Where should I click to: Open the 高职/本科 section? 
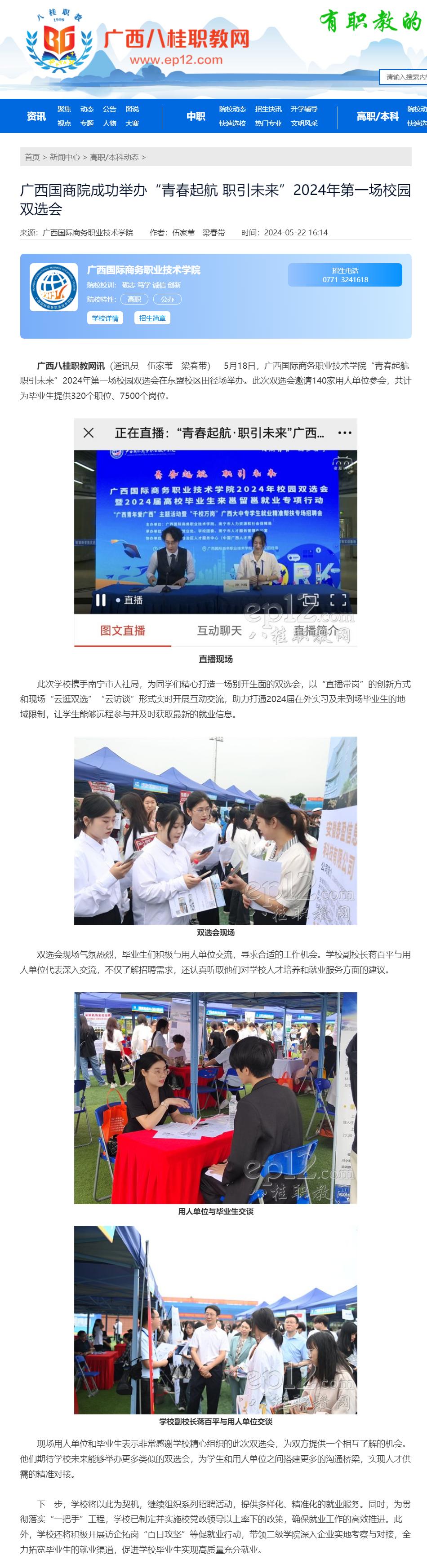pos(377,116)
